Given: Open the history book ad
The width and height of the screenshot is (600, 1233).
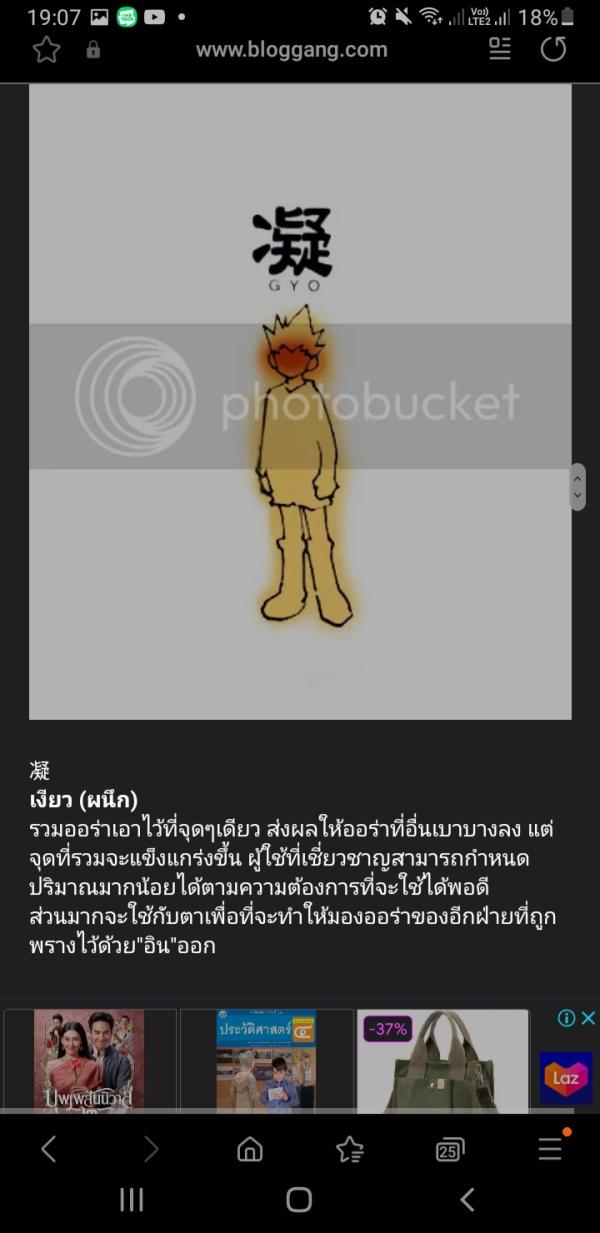Looking at the screenshot, I should [x=266, y=1060].
